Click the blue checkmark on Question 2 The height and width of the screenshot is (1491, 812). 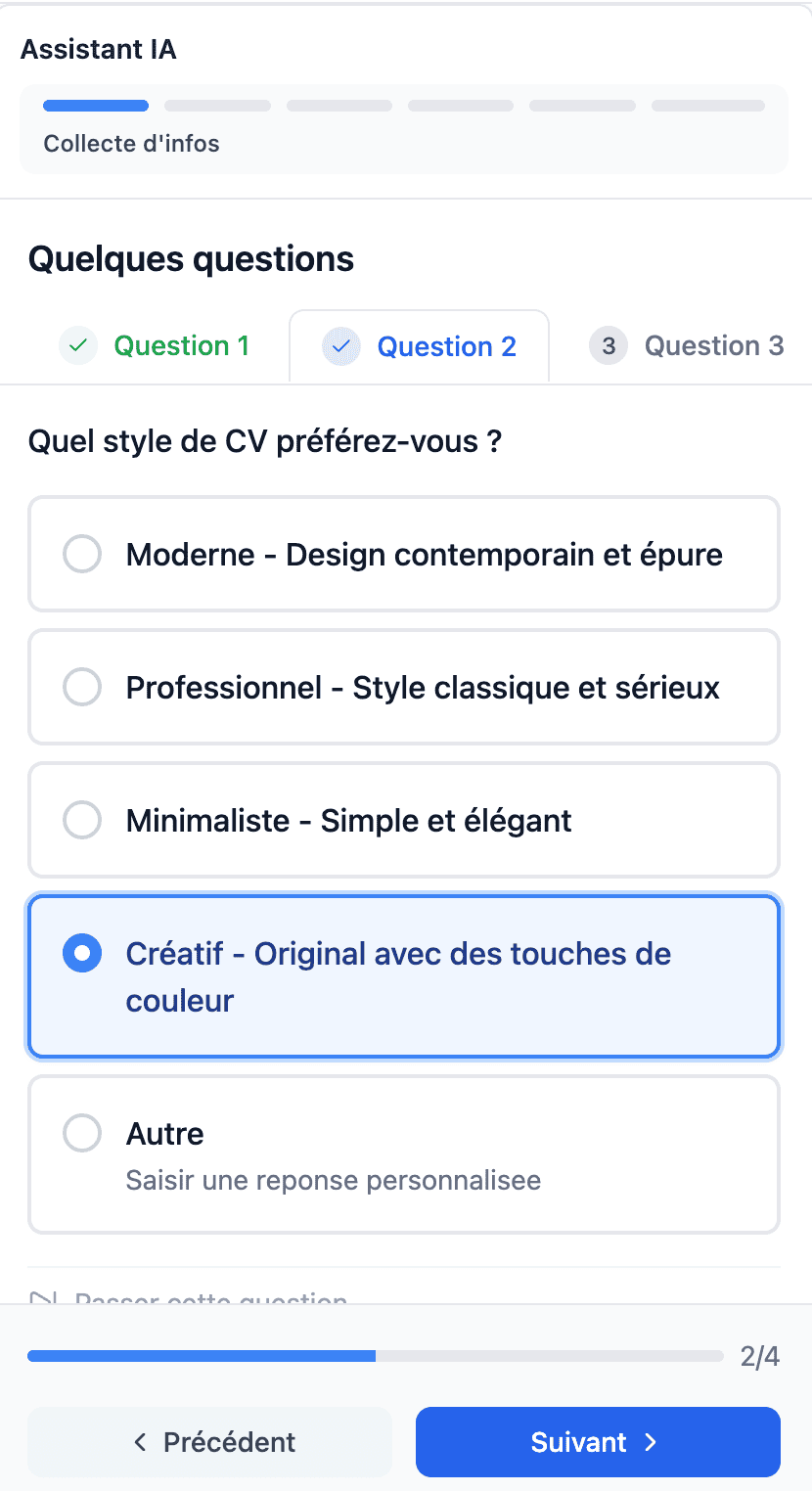click(x=340, y=345)
